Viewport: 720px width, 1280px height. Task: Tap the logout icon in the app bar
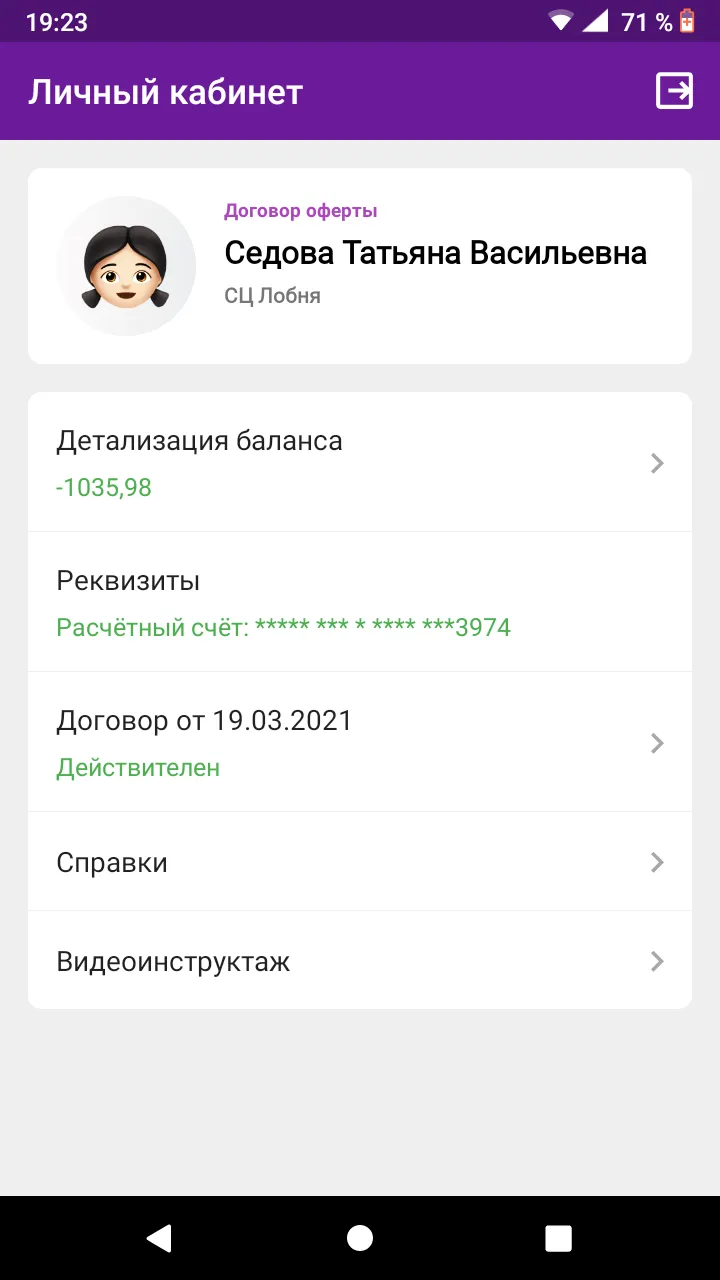coord(674,91)
